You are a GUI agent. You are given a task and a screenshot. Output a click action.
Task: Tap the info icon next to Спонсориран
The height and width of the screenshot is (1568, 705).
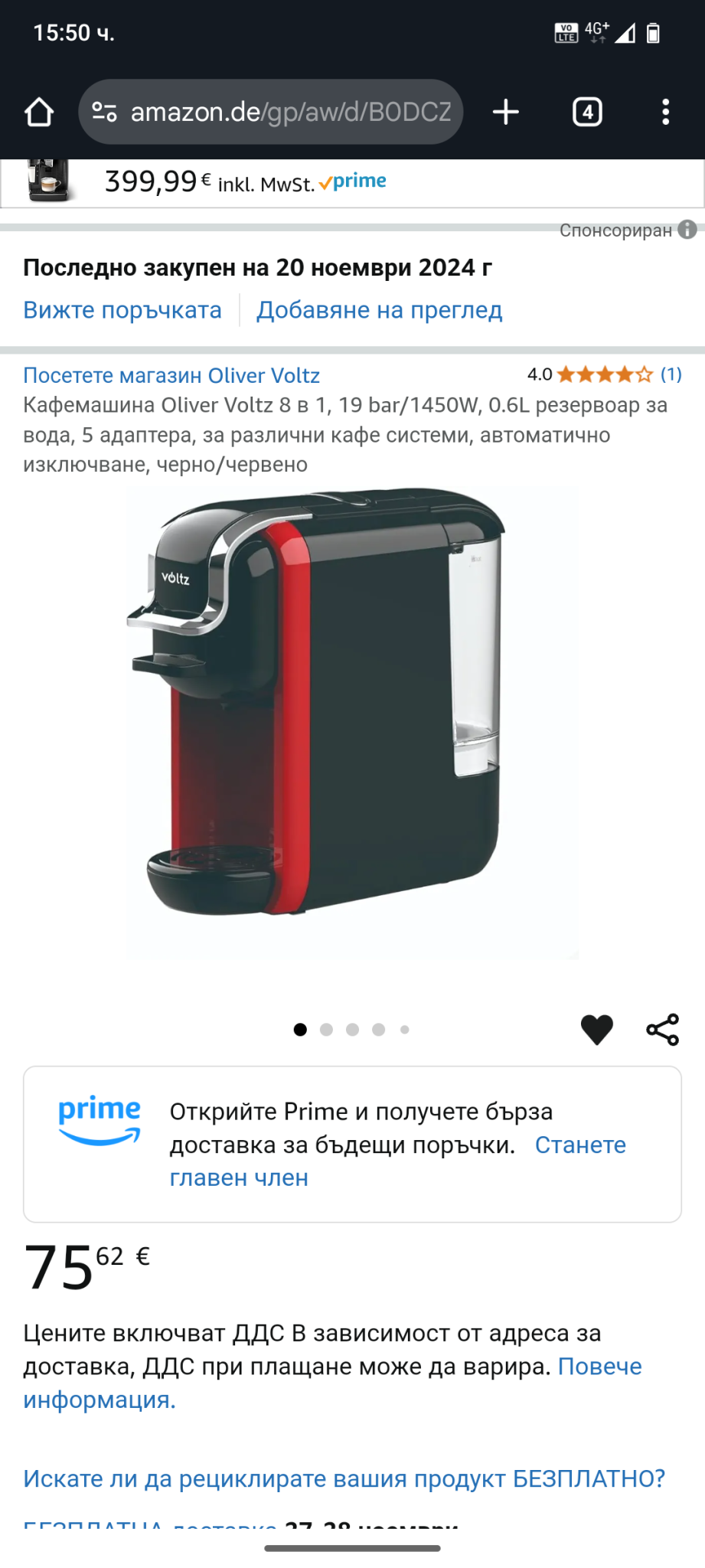[x=687, y=230]
